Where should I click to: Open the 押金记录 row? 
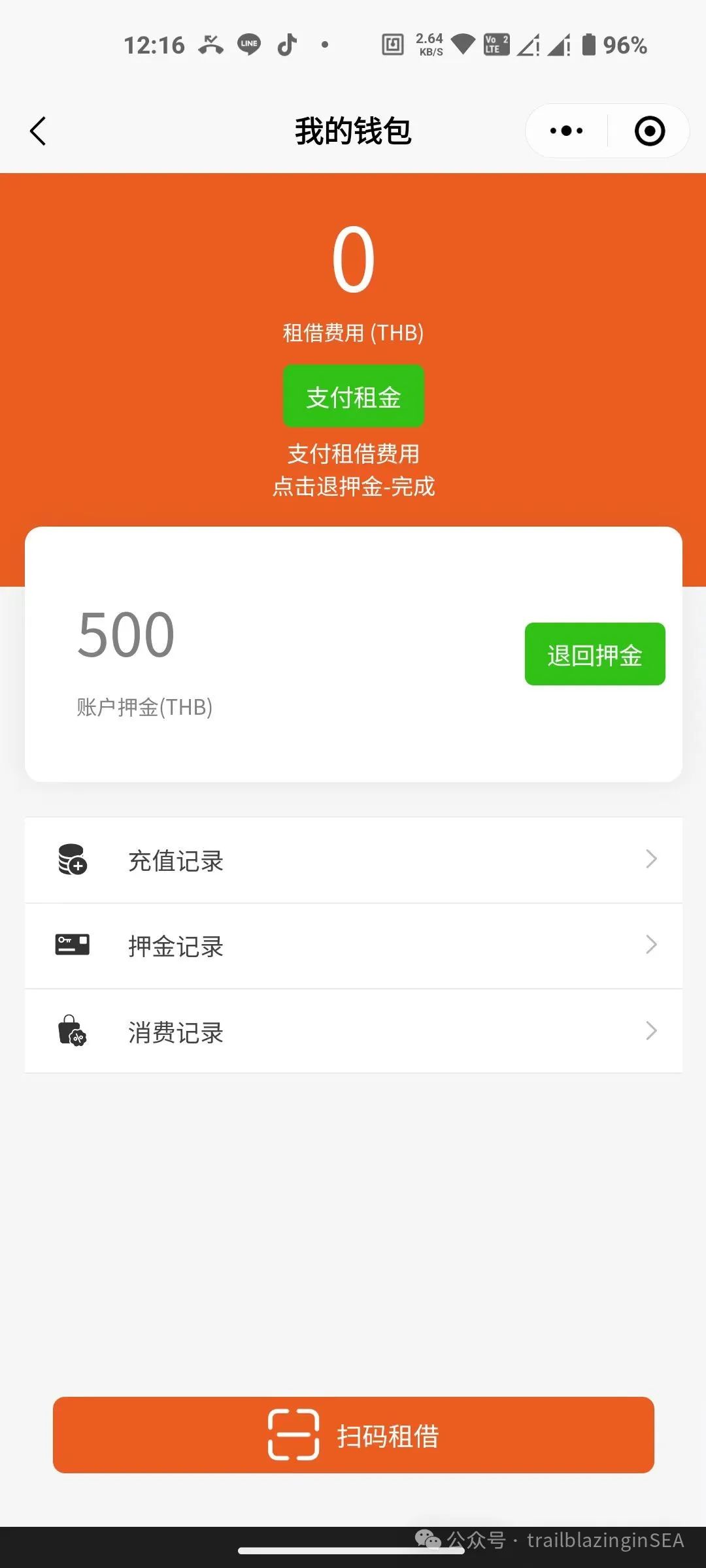(353, 946)
